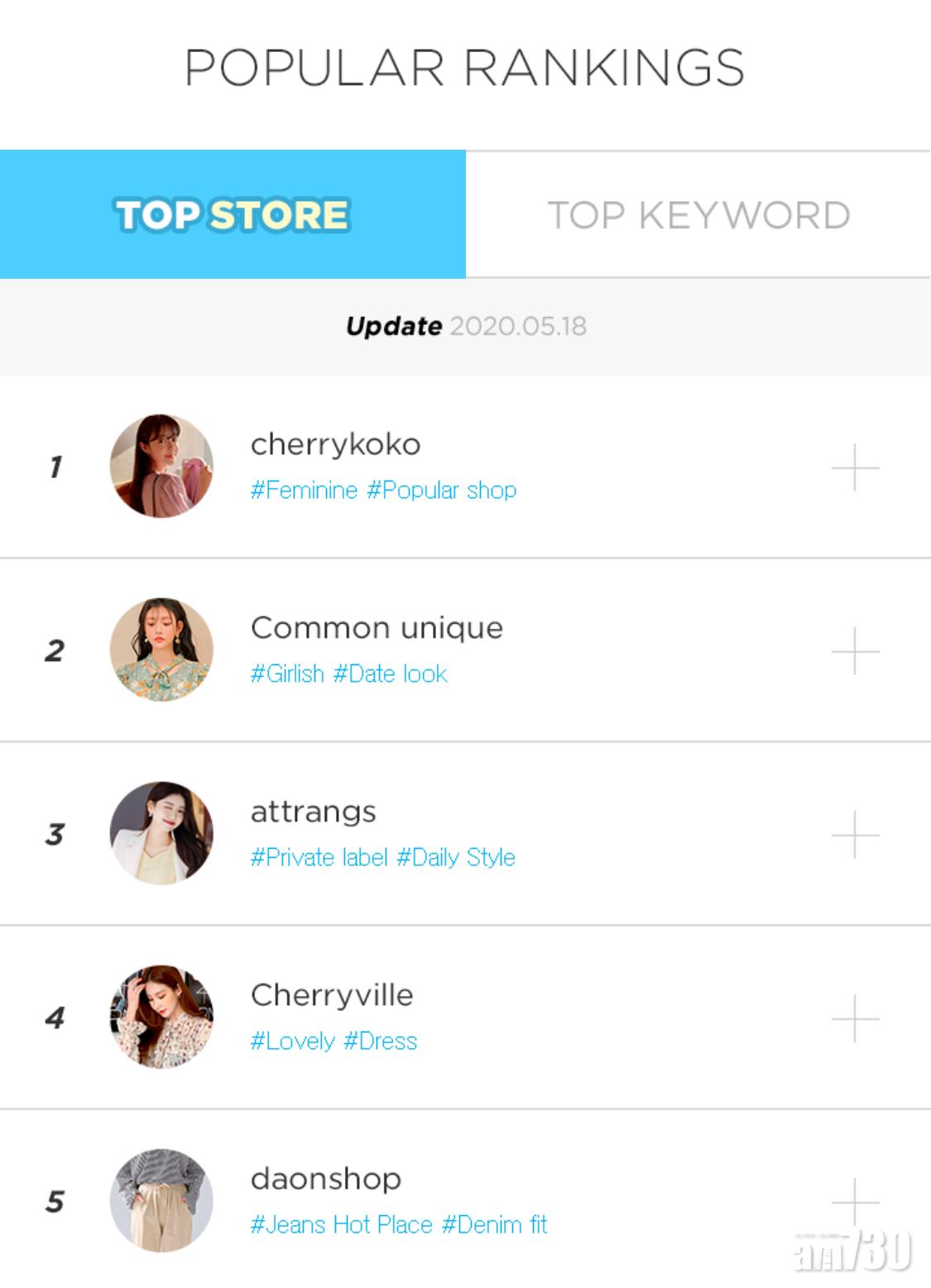Open the Common unique store
The height and width of the screenshot is (1288, 931).
click(377, 629)
